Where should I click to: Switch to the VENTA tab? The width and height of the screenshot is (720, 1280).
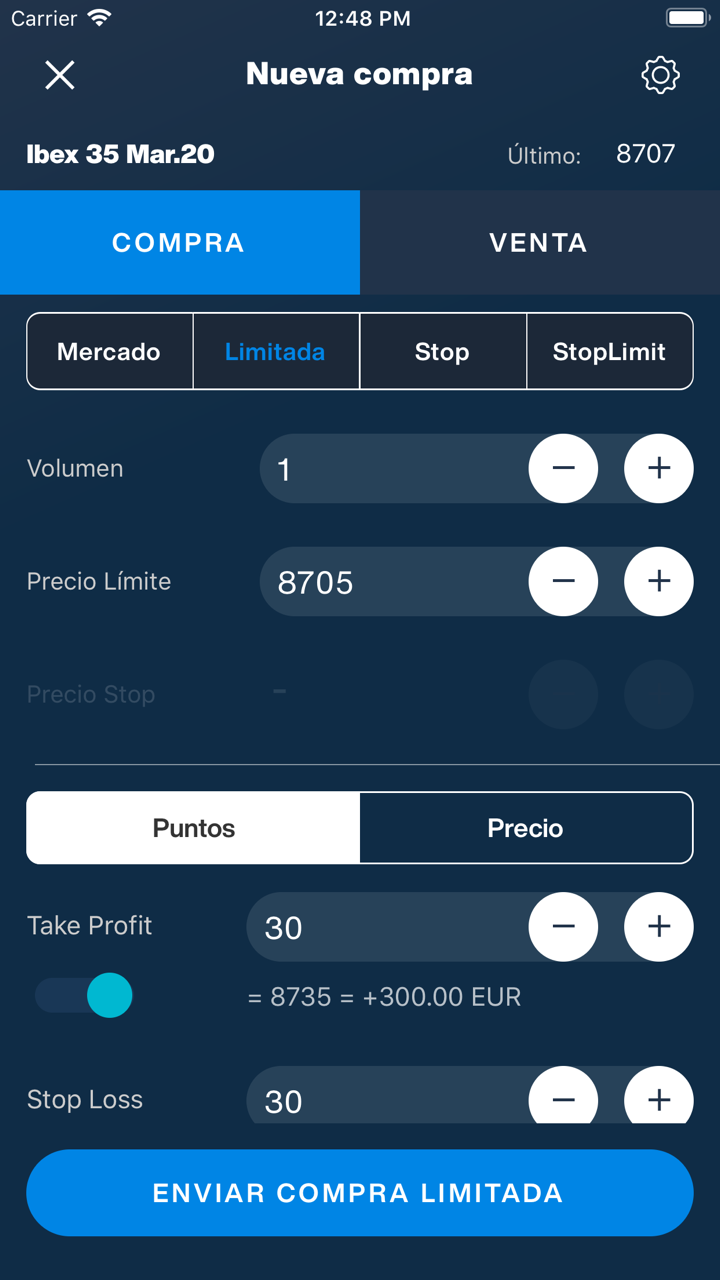pyautogui.click(x=539, y=243)
